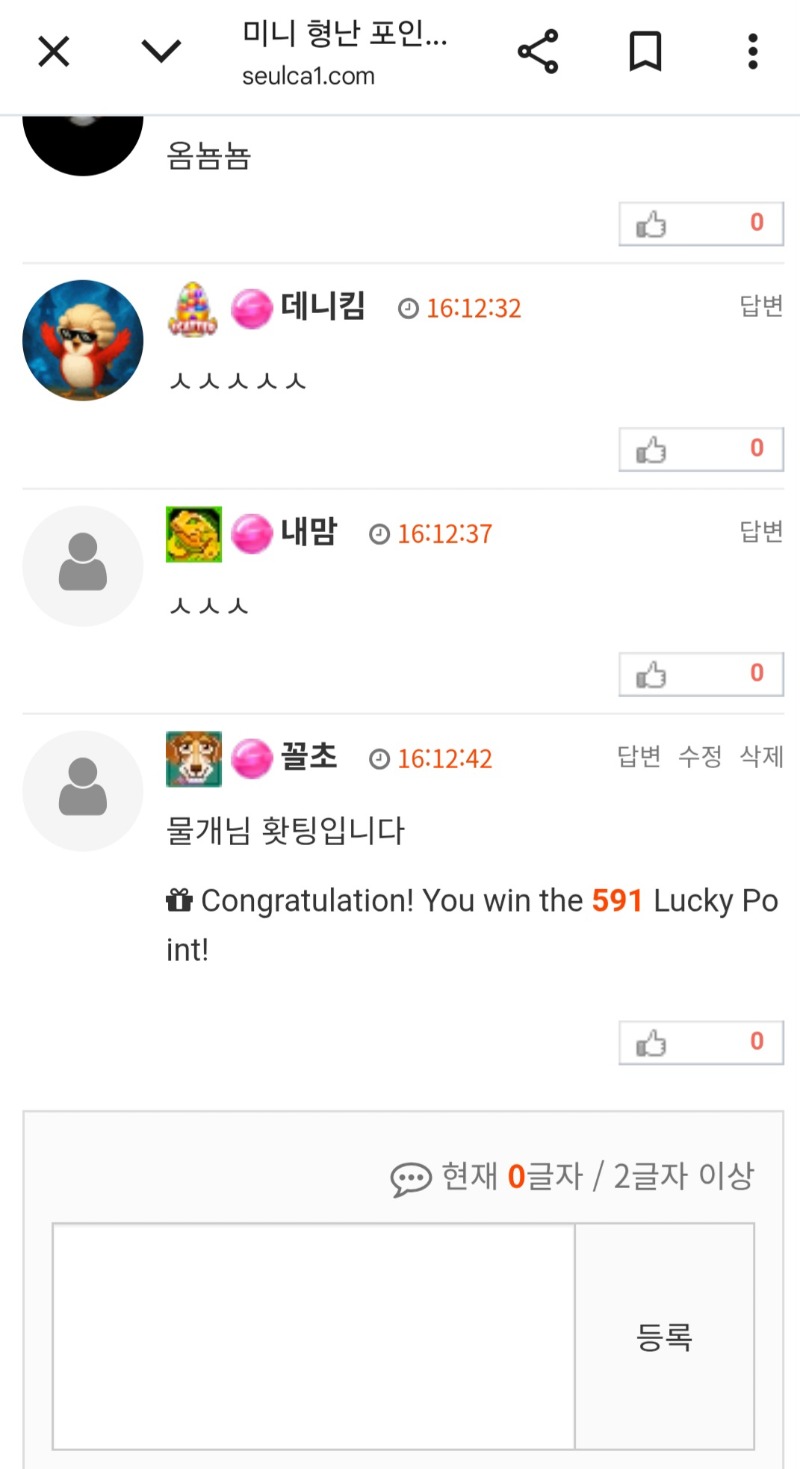Open the browser overflow menu
The image size is (800, 1469).
(x=752, y=51)
